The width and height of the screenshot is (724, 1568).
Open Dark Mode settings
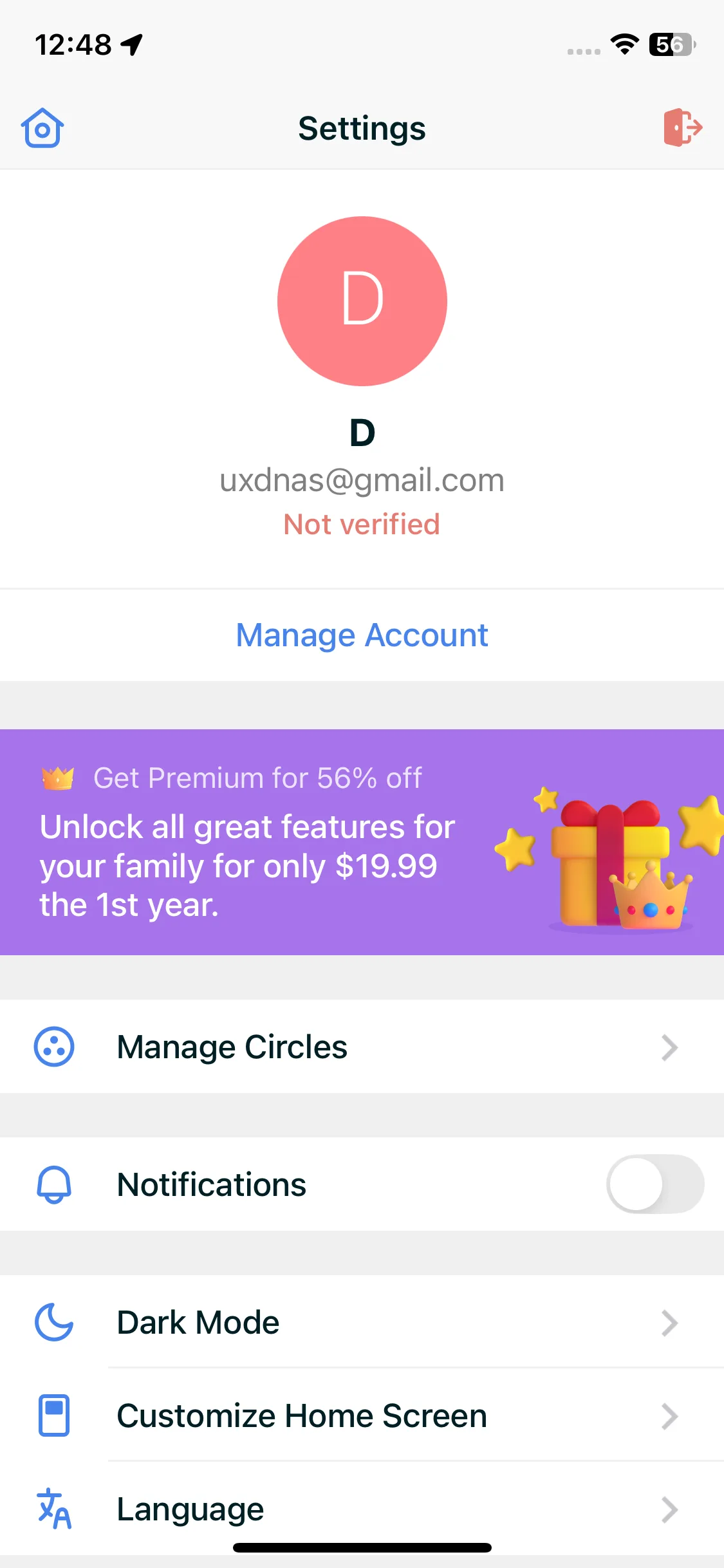click(x=362, y=1323)
